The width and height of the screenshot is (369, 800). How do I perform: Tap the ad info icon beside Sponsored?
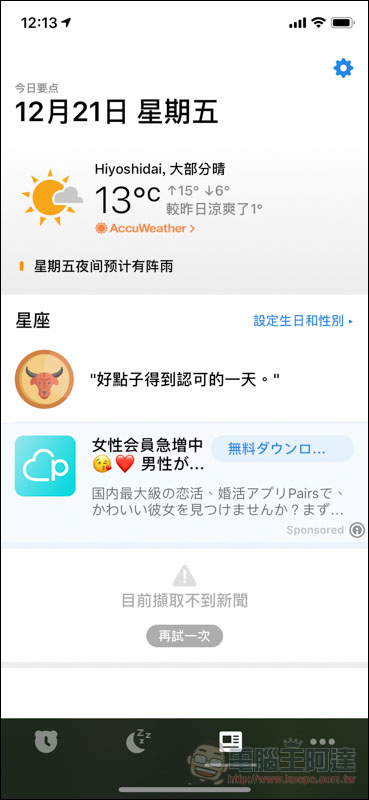[x=357, y=531]
